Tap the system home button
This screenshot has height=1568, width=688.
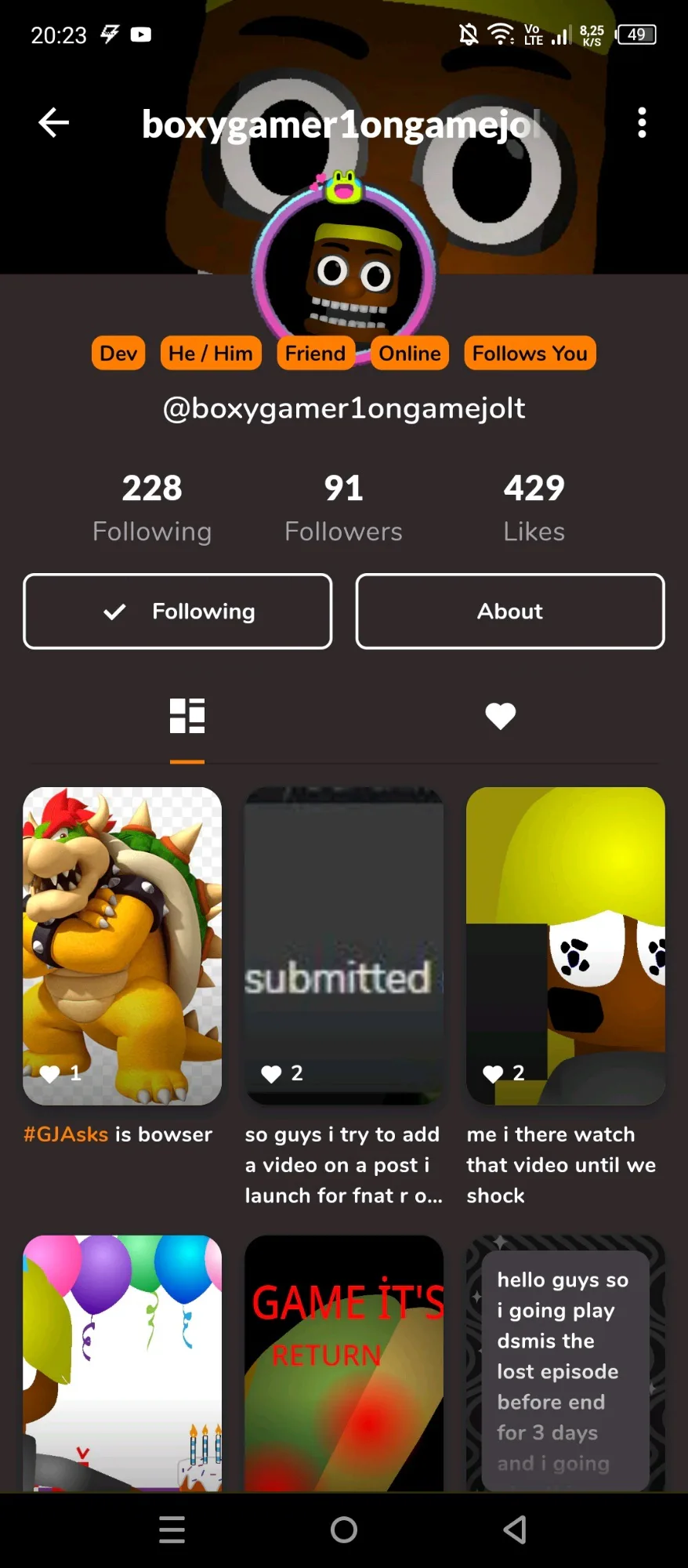[x=344, y=1530]
